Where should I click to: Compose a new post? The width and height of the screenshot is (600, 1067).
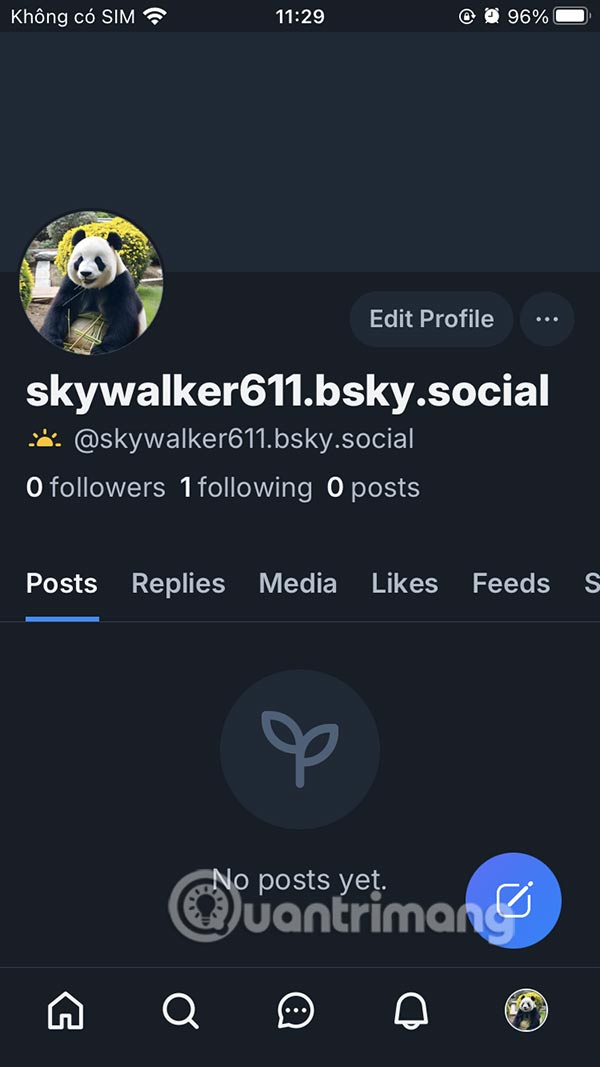[513, 900]
